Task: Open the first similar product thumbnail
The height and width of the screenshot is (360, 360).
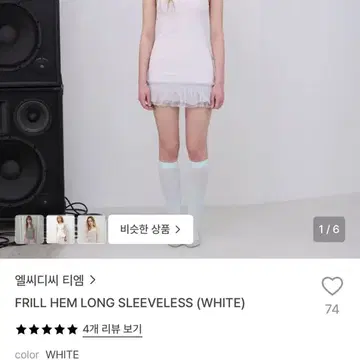Action: [30, 229]
